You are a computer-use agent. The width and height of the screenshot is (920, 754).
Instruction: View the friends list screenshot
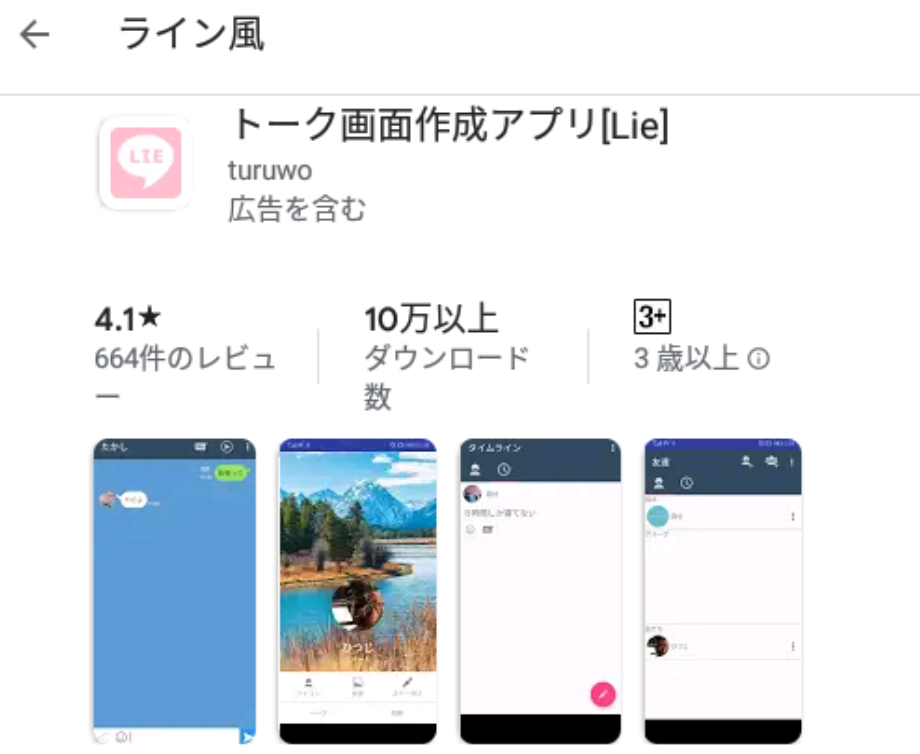pos(723,591)
